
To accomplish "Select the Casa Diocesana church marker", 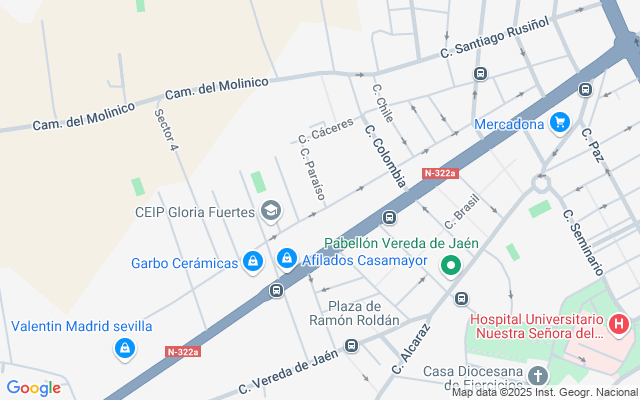I will pos(537,376).
